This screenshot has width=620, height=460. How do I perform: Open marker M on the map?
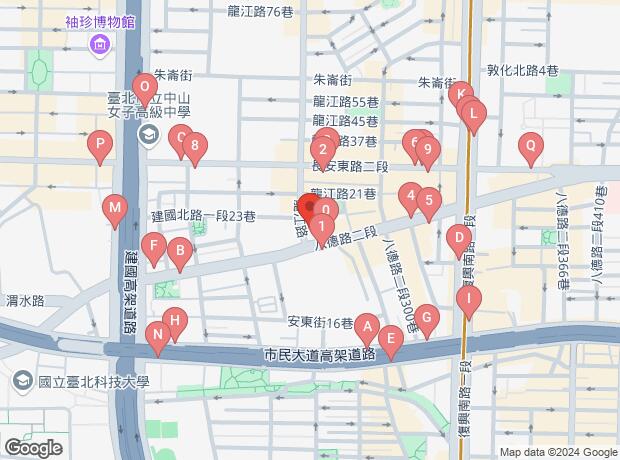[116, 209]
